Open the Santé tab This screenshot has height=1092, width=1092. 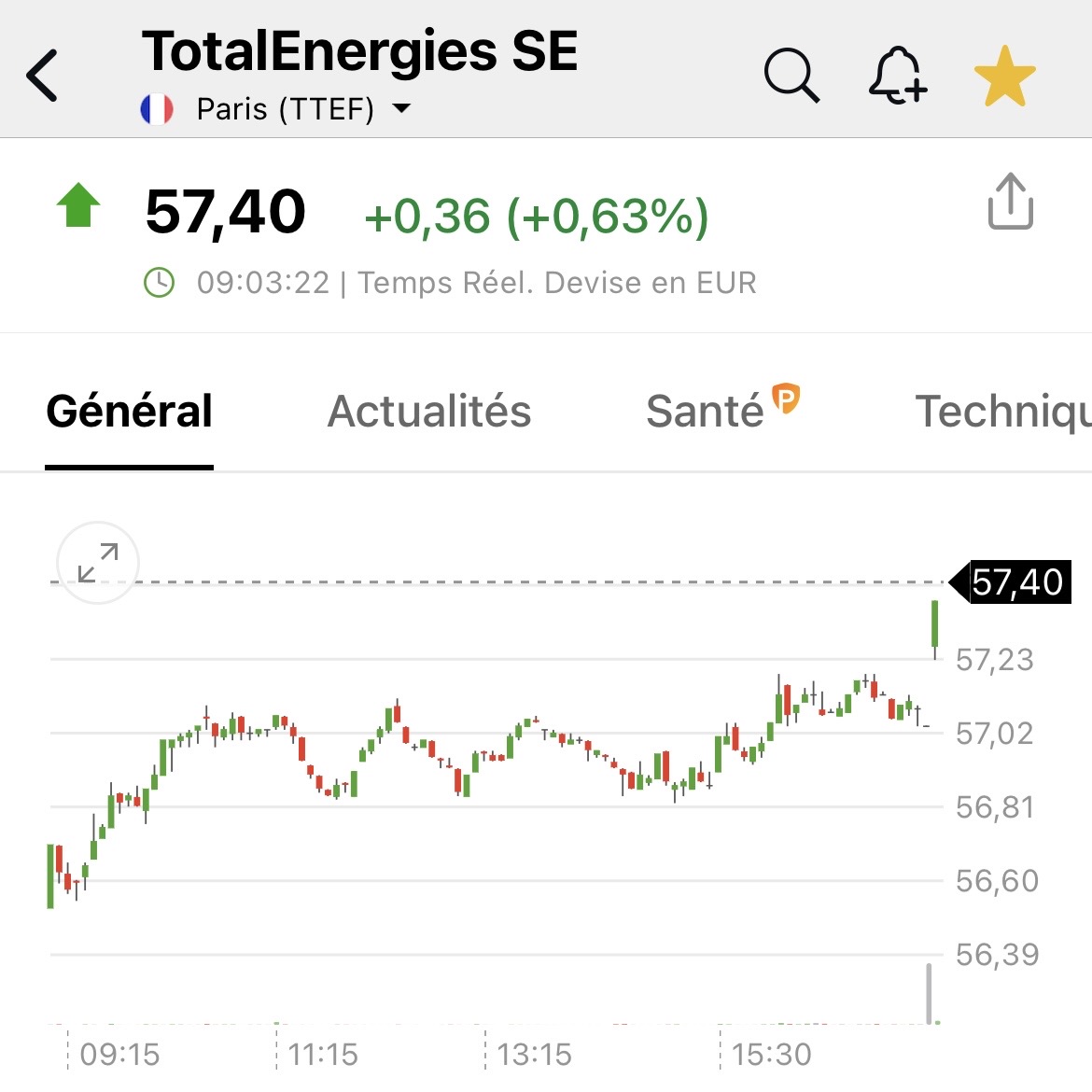[706, 412]
